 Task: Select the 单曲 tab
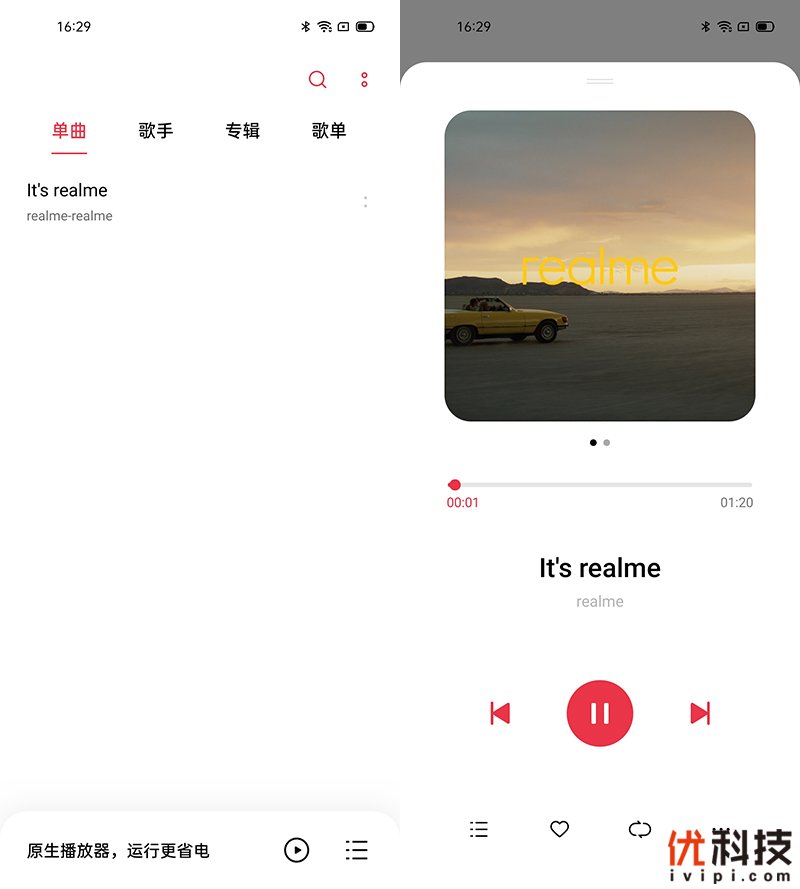70,130
